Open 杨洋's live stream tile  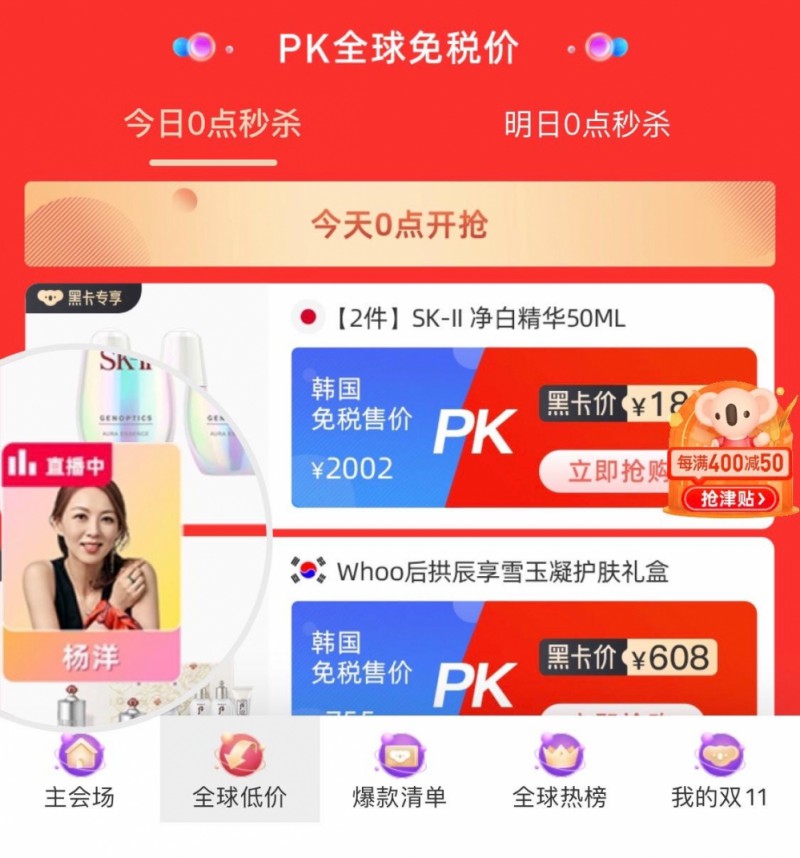click(x=91, y=560)
